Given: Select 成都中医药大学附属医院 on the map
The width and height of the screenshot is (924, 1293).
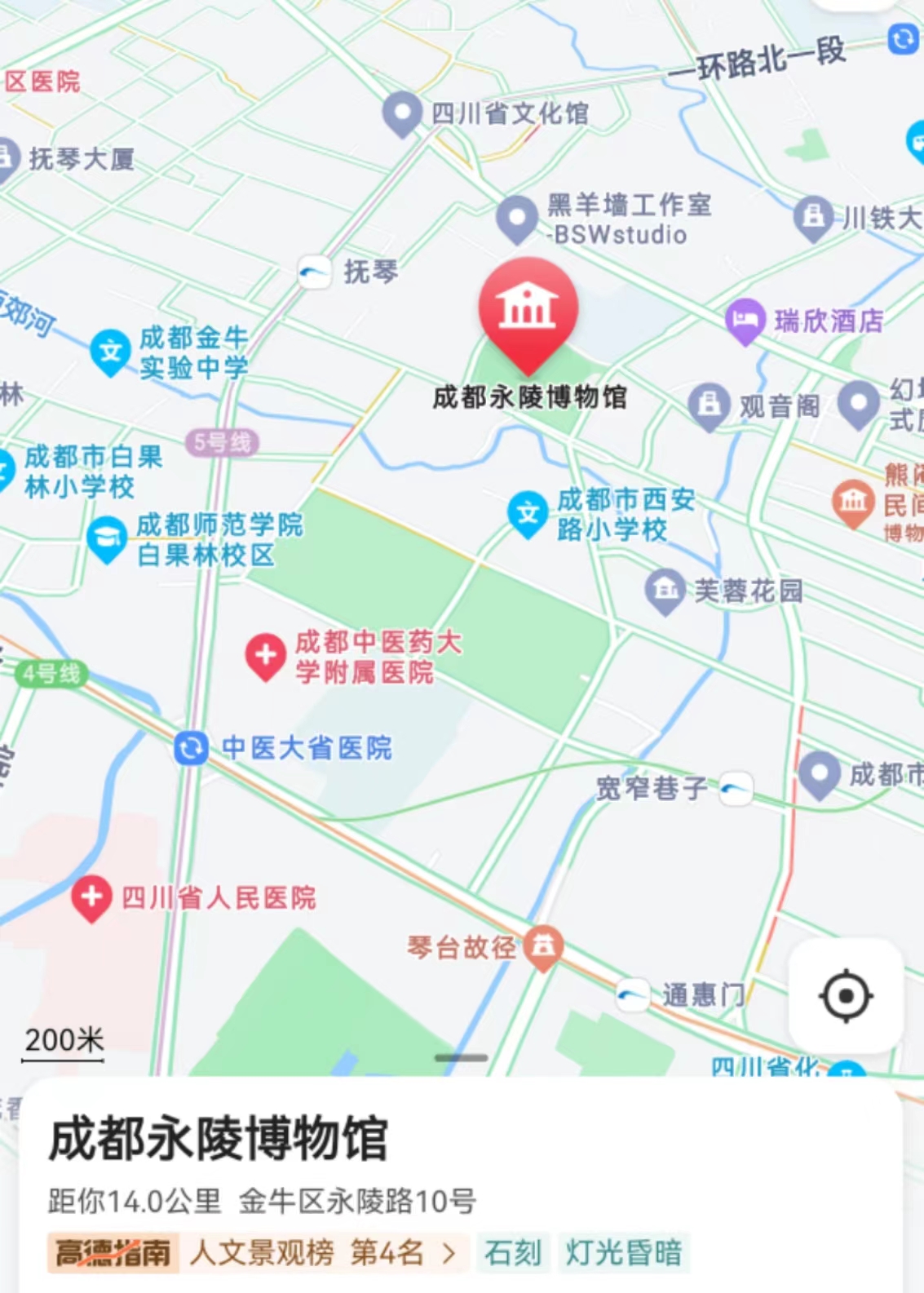Looking at the screenshot, I should (x=266, y=656).
